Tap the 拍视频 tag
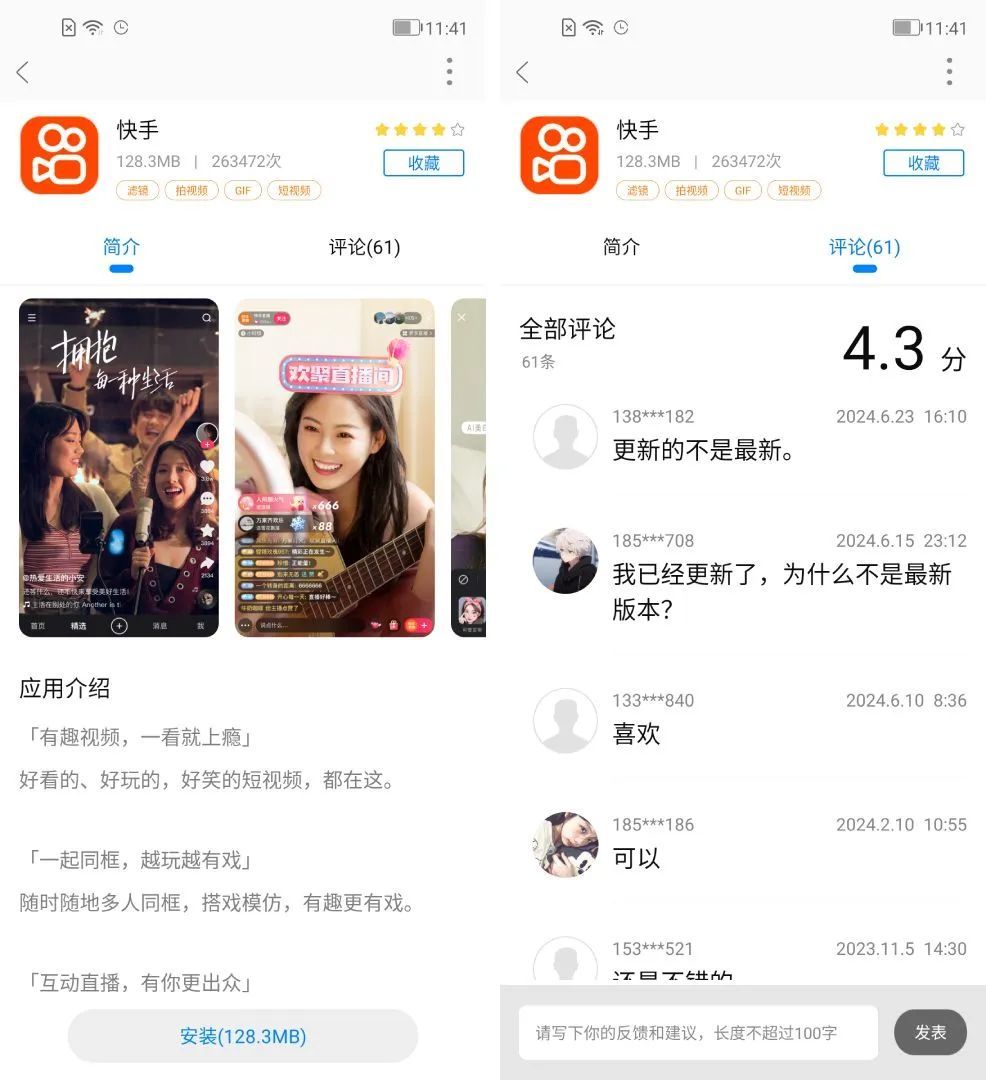 click(191, 190)
